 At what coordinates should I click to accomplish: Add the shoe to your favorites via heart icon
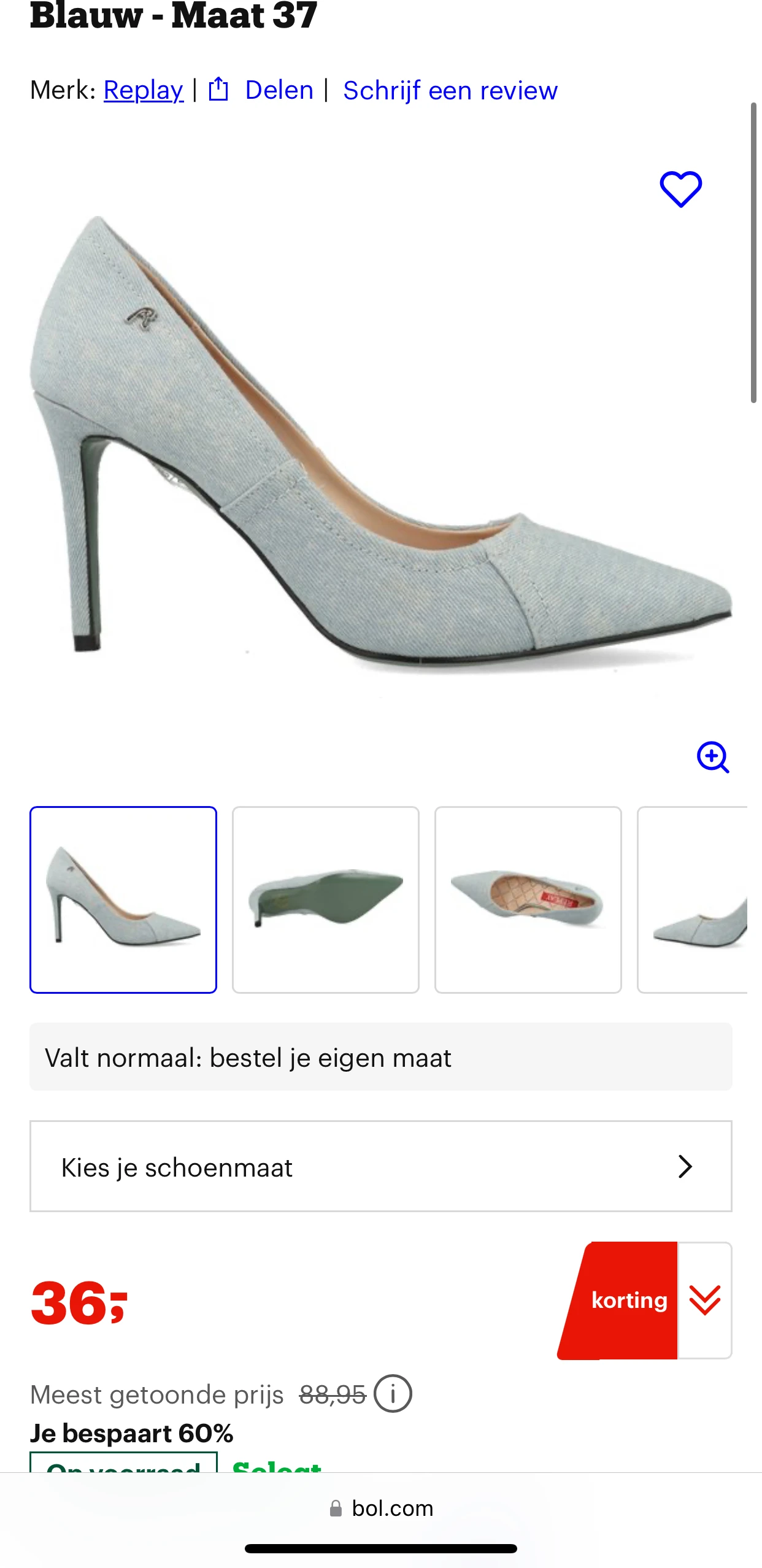click(x=681, y=188)
